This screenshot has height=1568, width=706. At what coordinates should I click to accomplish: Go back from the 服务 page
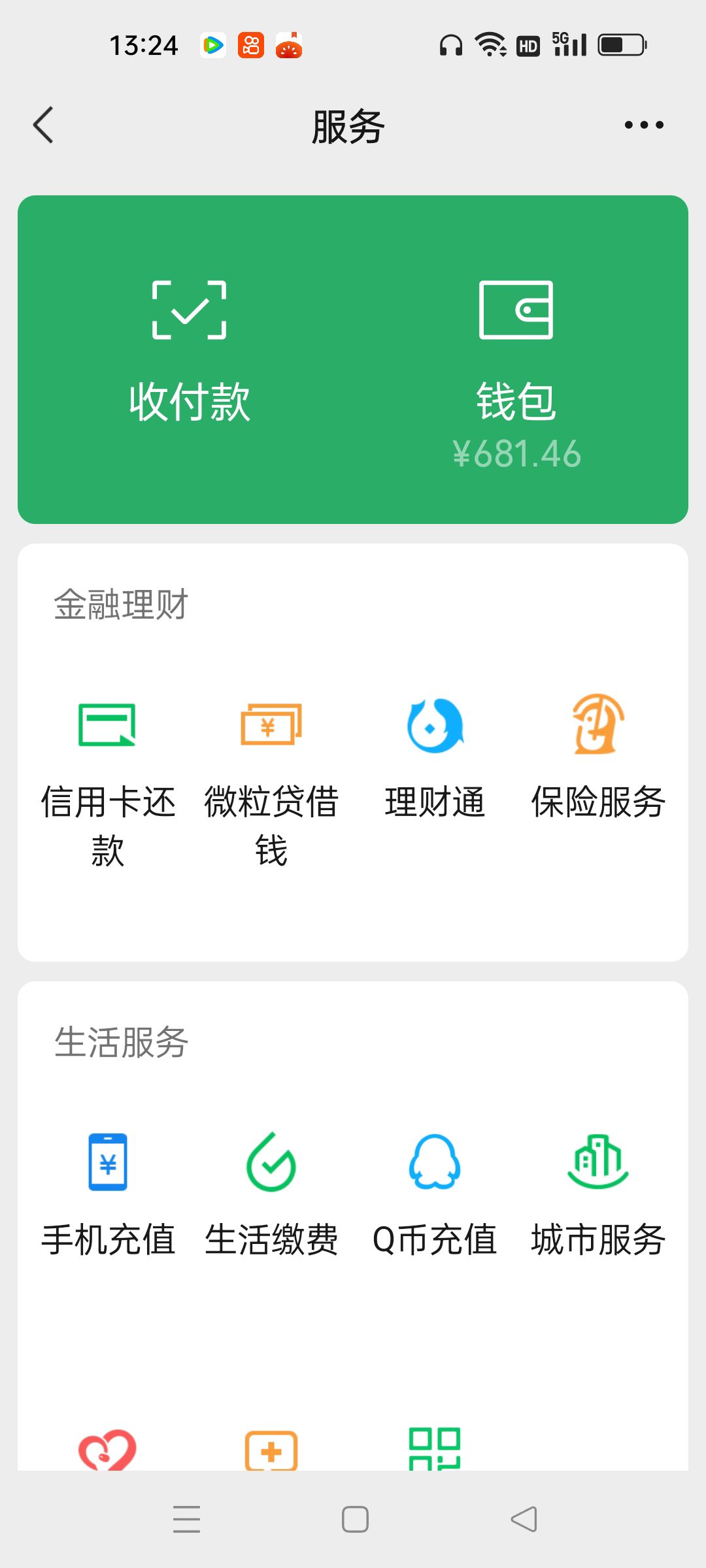[x=43, y=125]
